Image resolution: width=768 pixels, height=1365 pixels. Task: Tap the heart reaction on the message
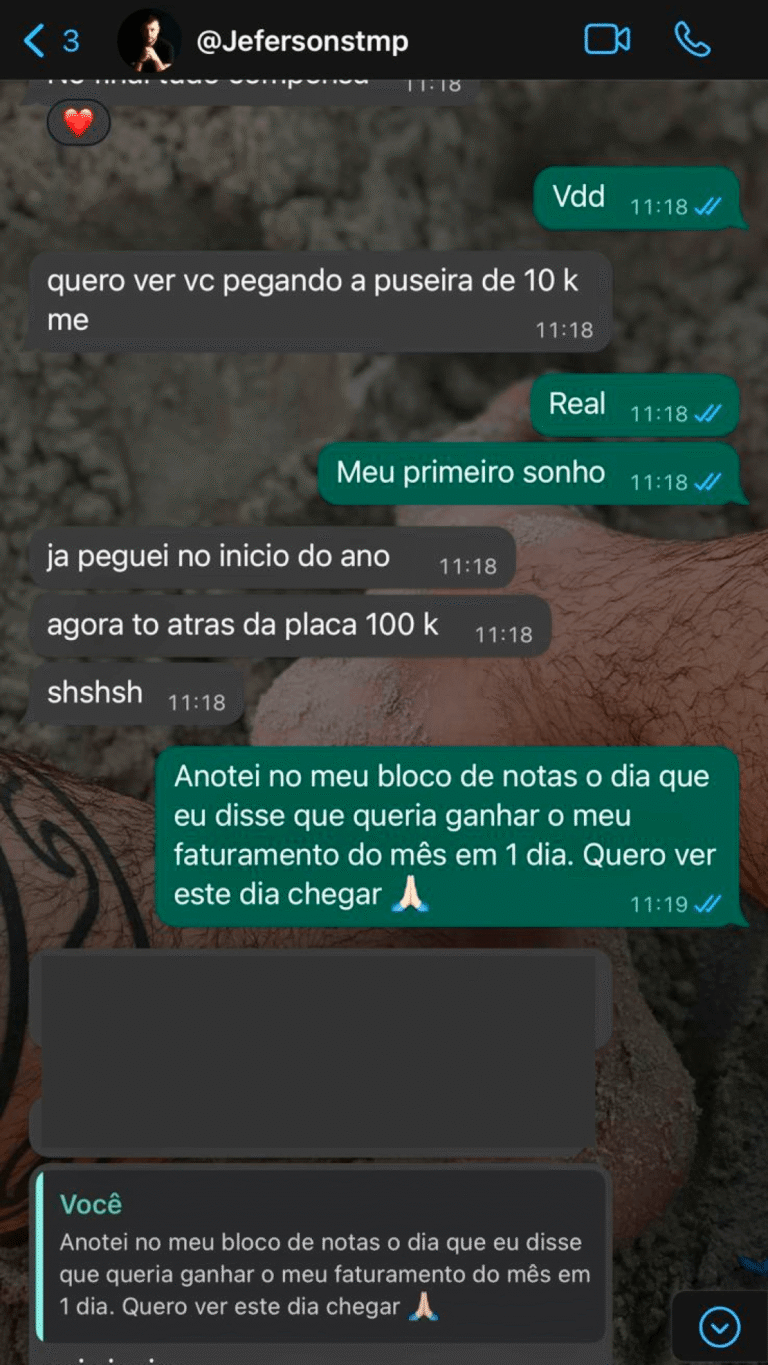78,124
